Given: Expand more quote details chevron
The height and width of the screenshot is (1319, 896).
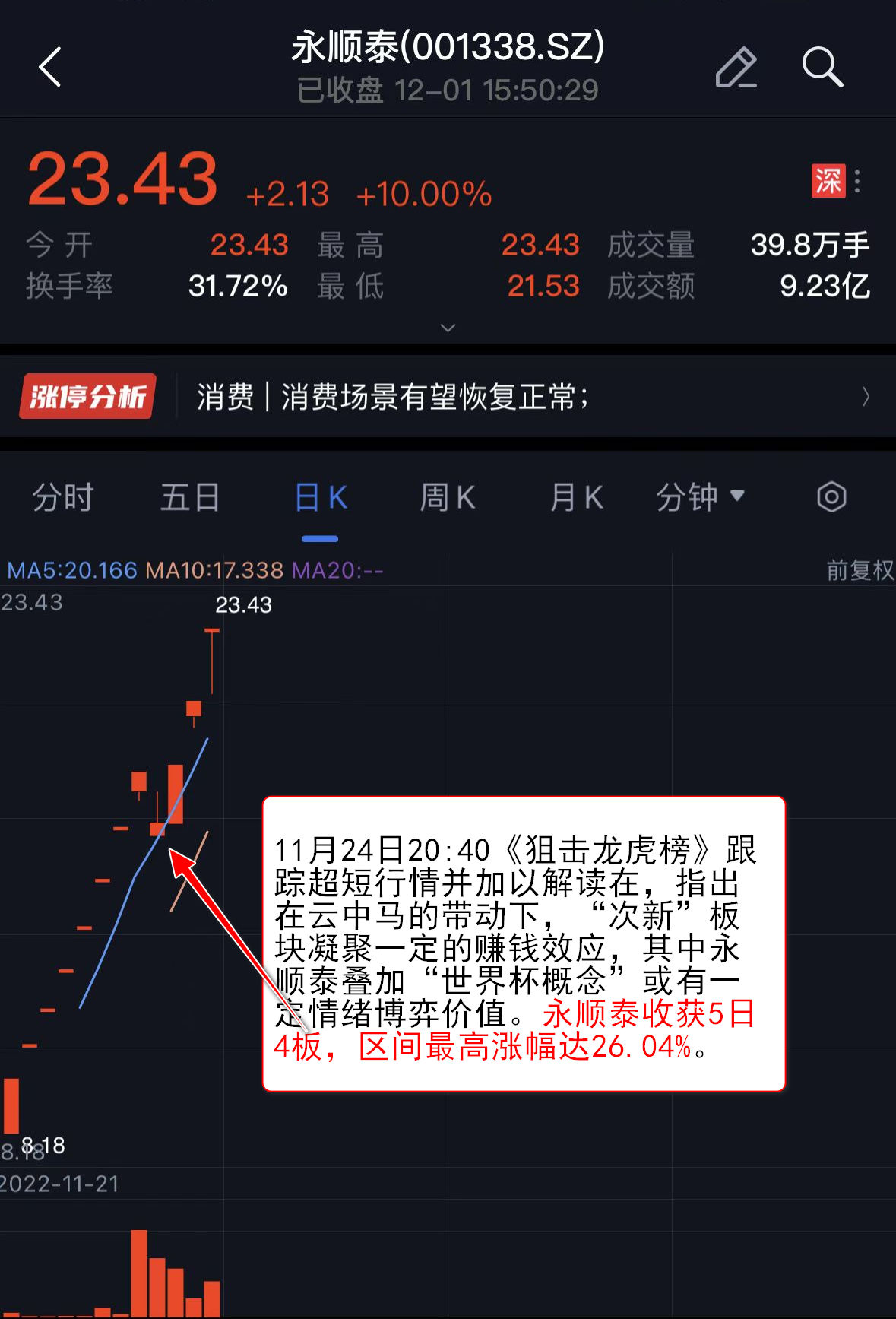Looking at the screenshot, I should 448,328.
